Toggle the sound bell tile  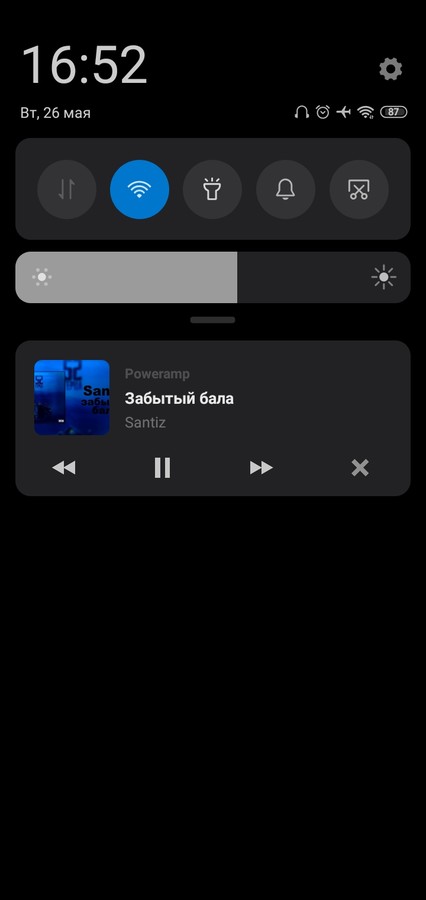(285, 189)
